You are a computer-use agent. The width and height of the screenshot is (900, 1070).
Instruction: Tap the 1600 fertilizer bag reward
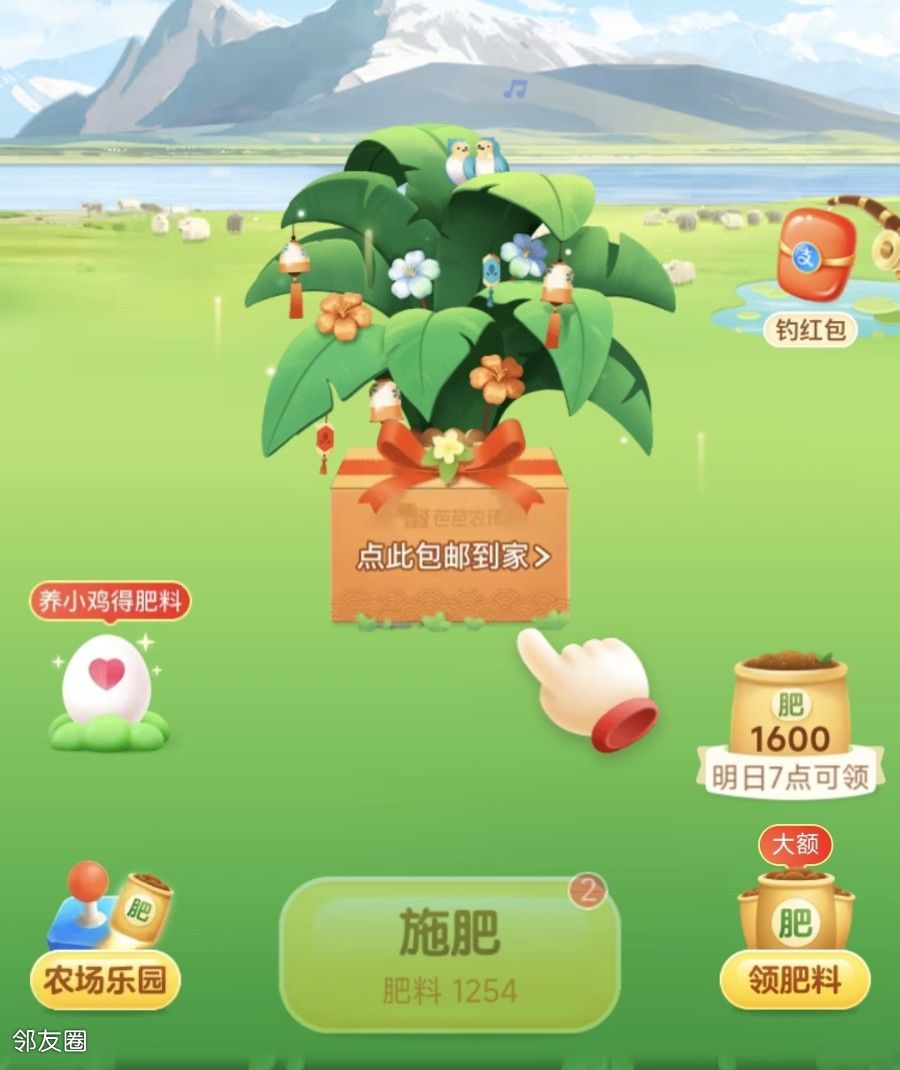pyautogui.click(x=790, y=725)
